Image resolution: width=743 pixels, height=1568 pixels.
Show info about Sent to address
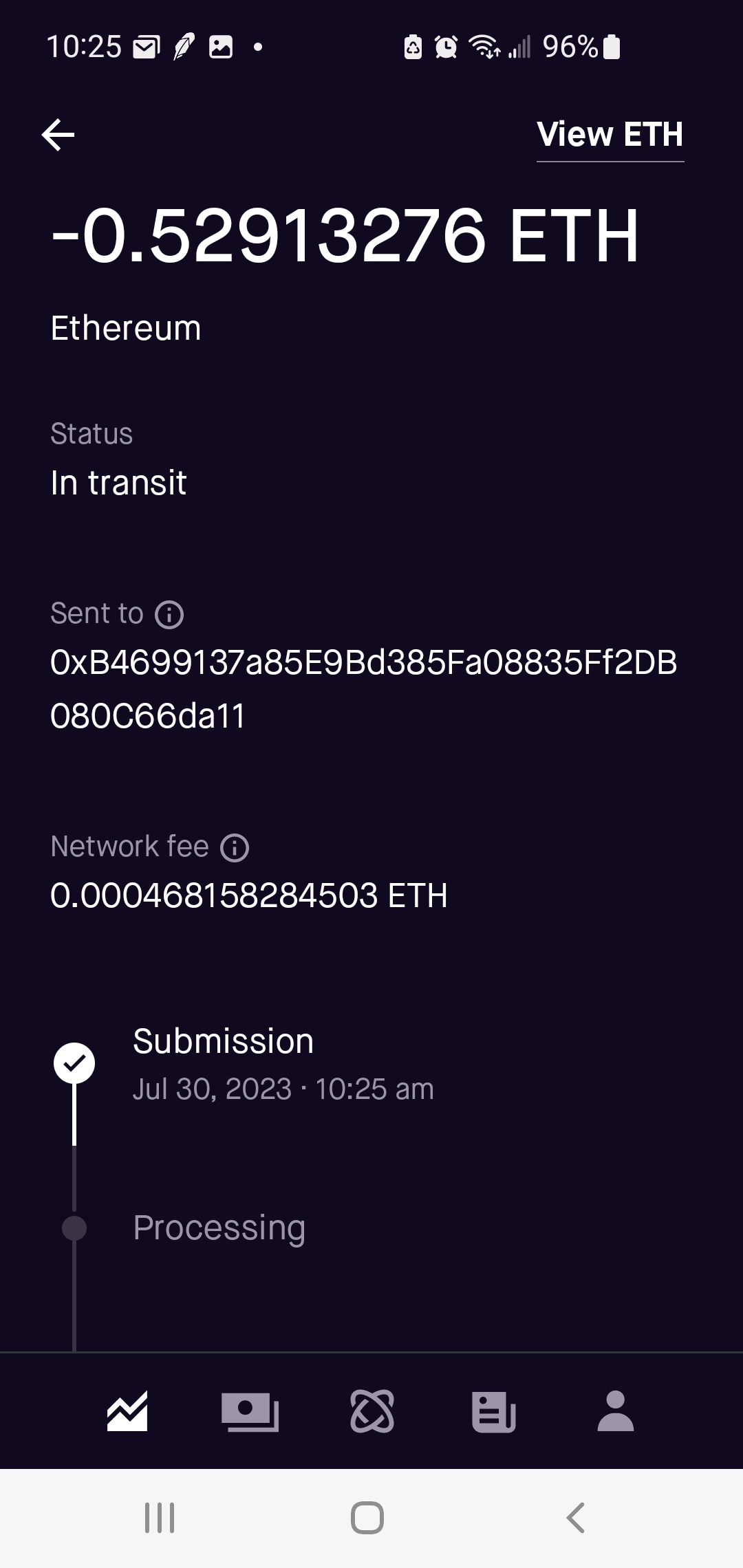click(169, 615)
